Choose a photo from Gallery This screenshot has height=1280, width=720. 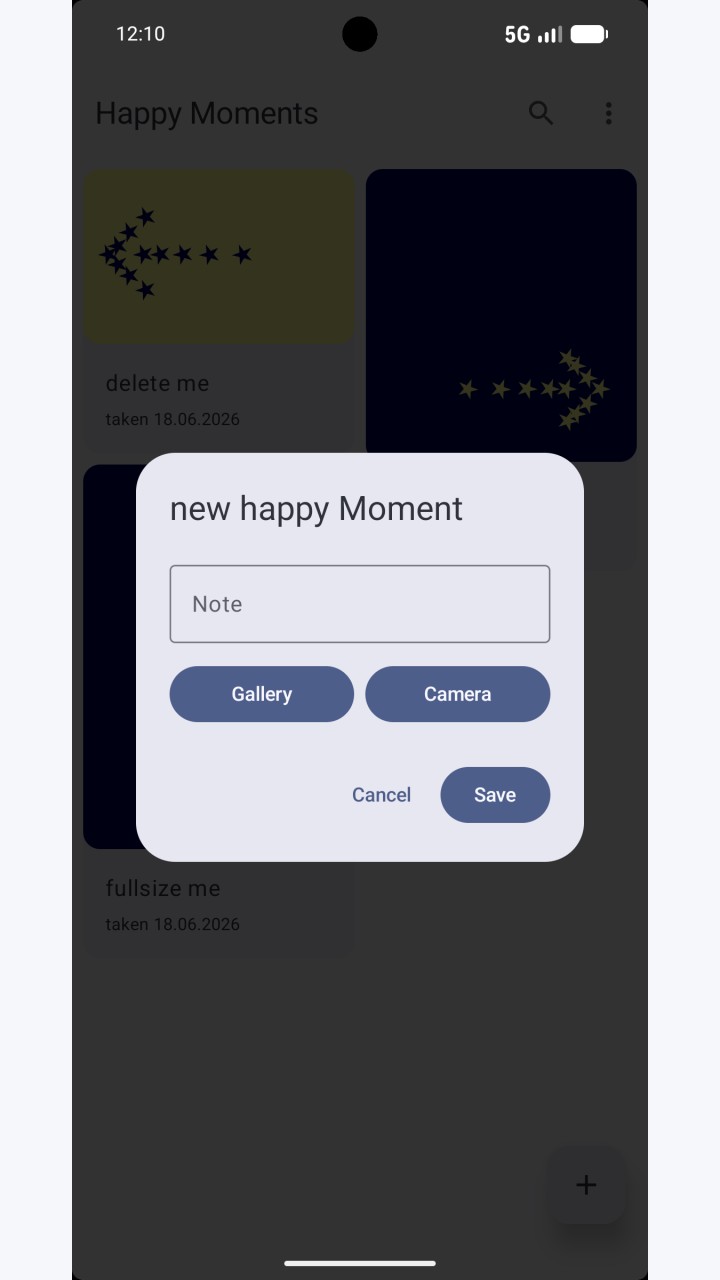coord(262,694)
